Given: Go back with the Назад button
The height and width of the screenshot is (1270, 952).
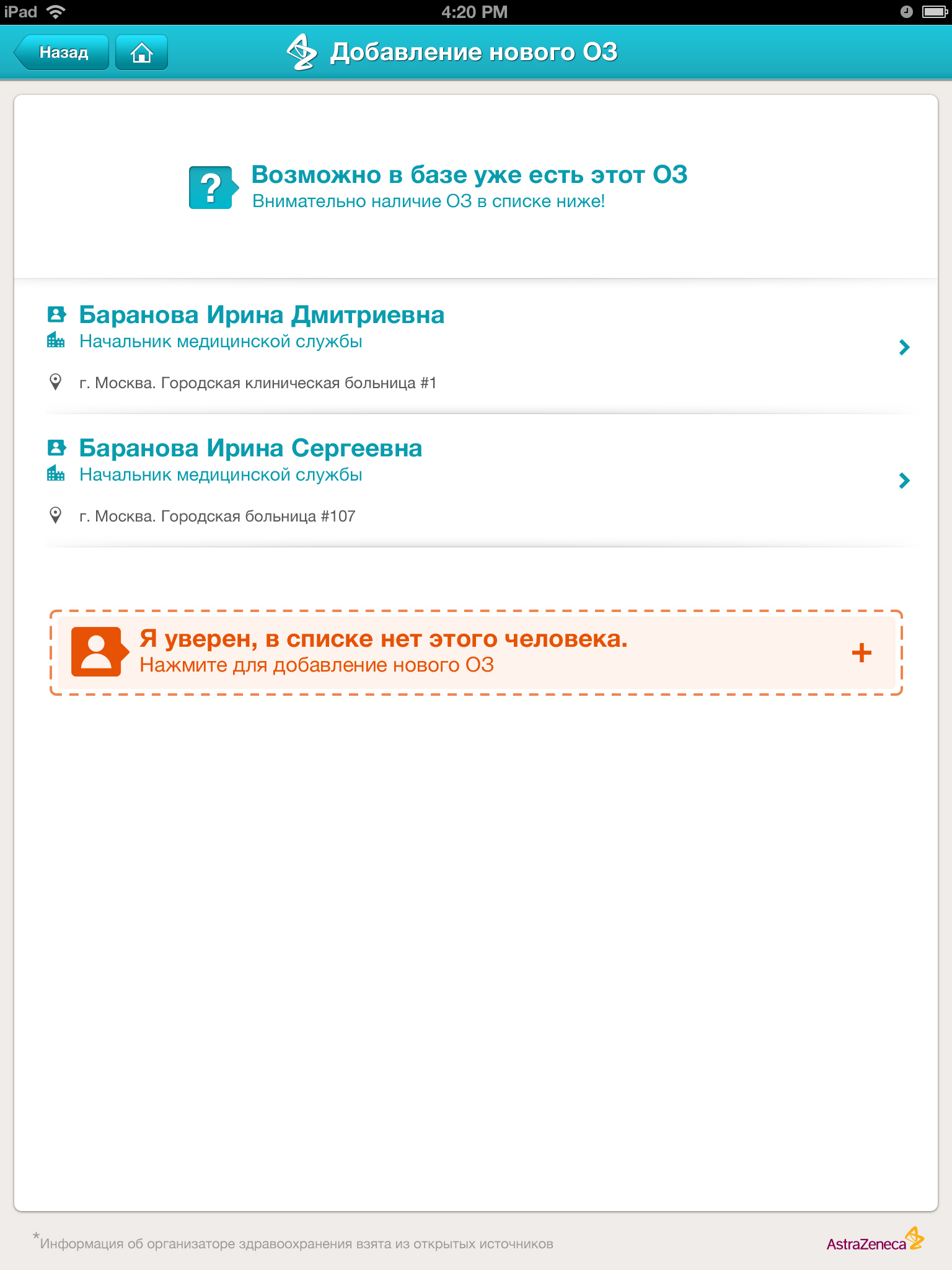Looking at the screenshot, I should (62, 53).
